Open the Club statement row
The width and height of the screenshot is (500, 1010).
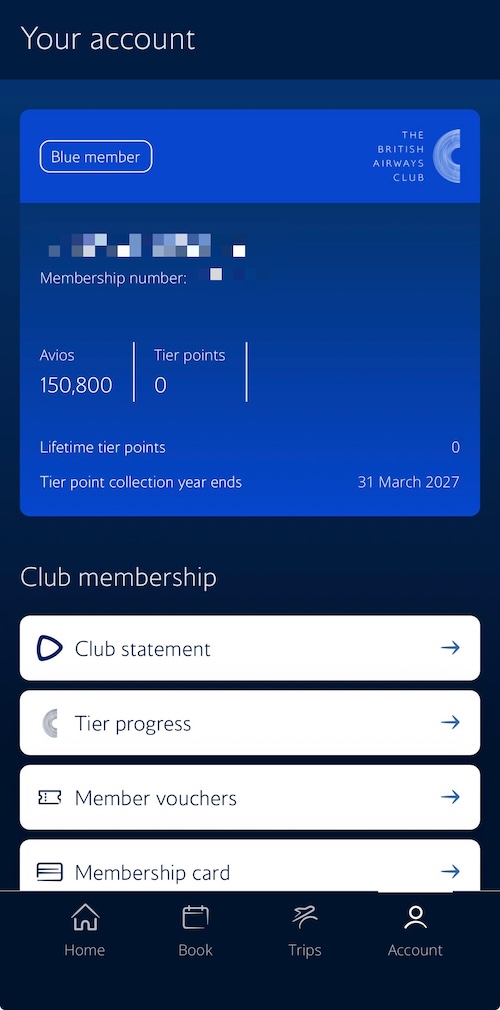[250, 648]
